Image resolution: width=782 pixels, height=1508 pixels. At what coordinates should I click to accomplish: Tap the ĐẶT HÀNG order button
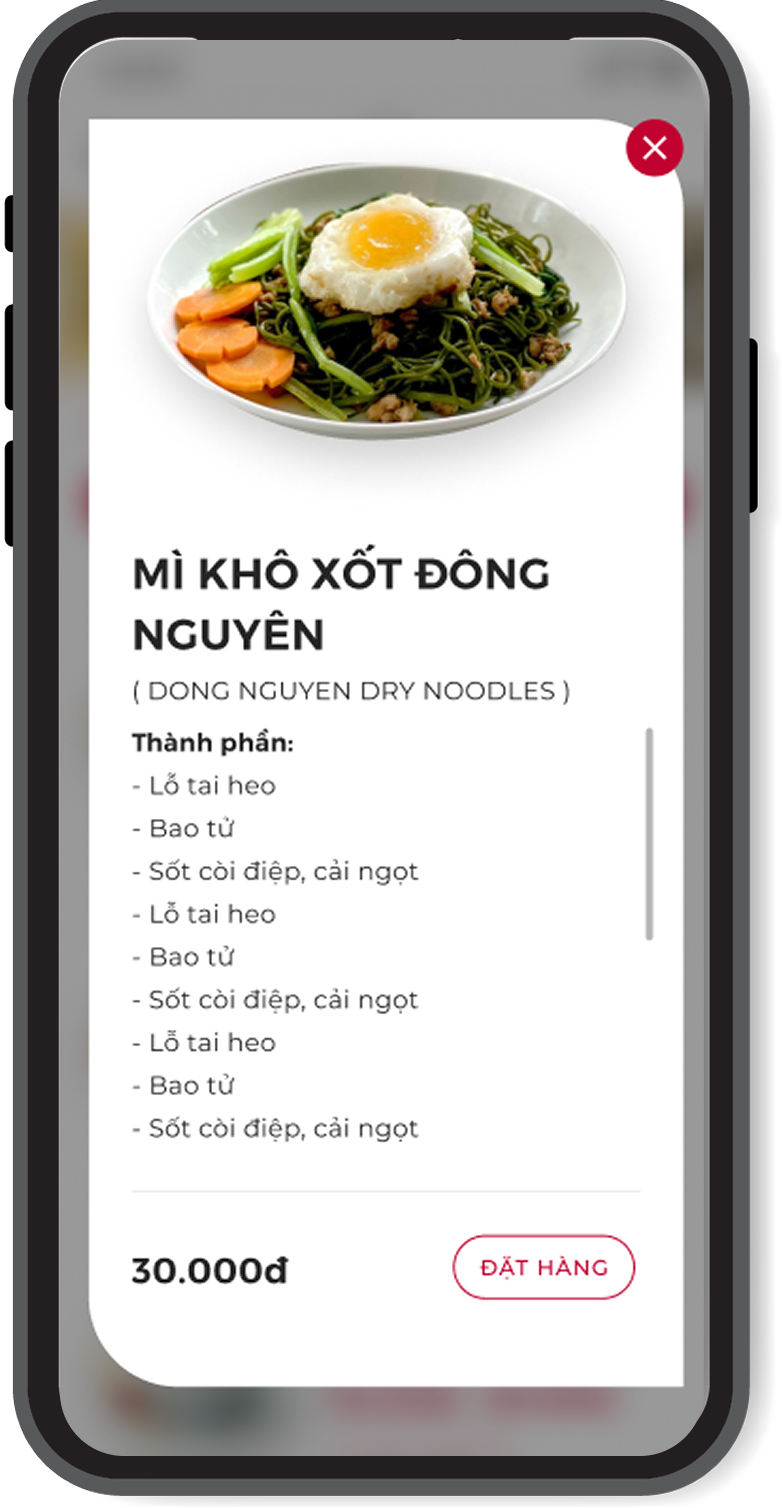pos(544,1267)
